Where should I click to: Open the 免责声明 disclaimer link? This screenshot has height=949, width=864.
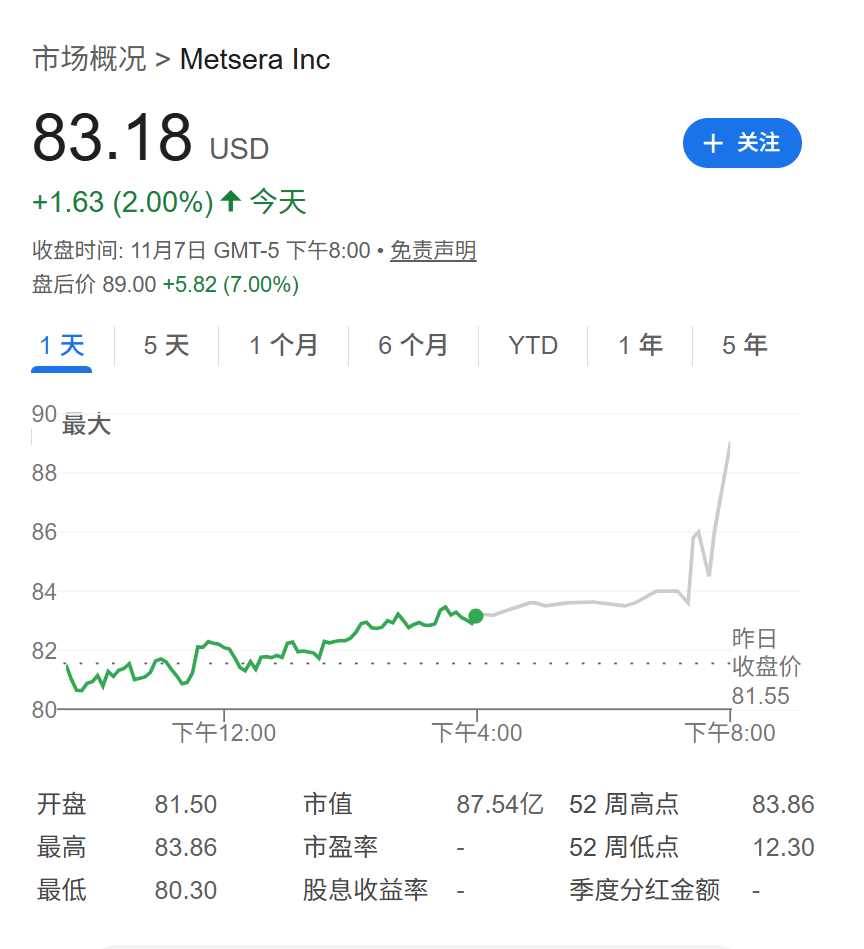(x=433, y=250)
